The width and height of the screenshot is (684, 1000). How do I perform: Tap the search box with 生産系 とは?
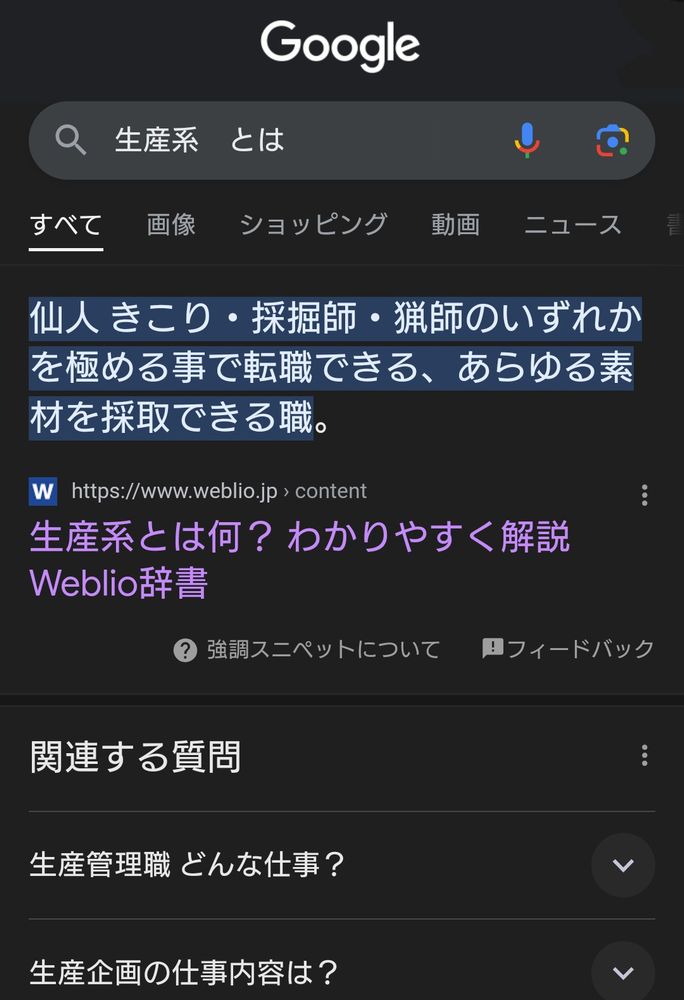(x=342, y=140)
